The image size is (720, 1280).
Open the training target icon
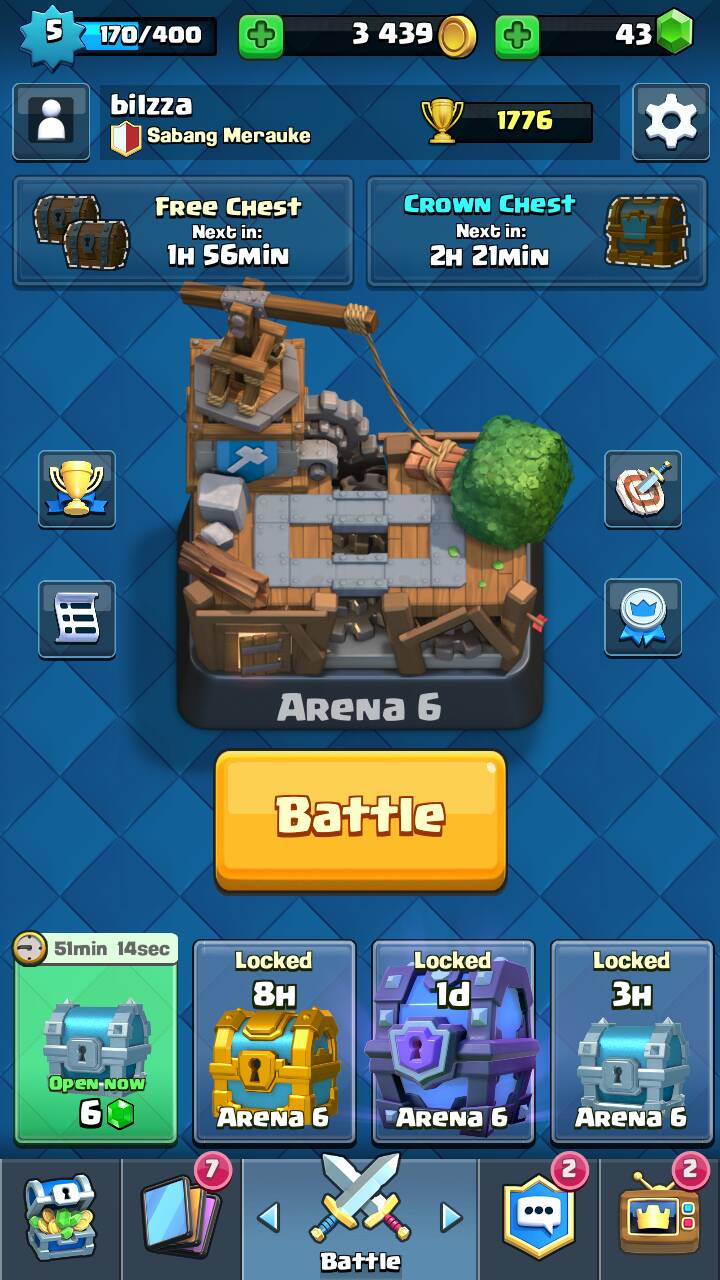pyautogui.click(x=643, y=489)
